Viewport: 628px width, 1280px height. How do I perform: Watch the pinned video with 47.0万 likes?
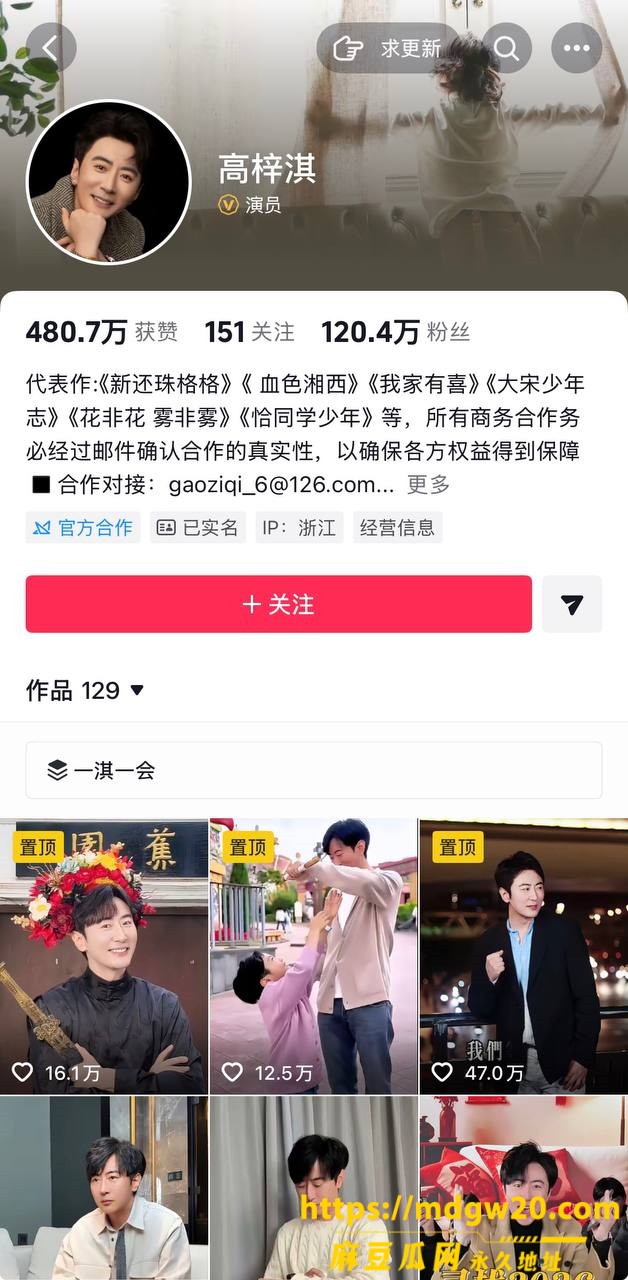(x=524, y=956)
